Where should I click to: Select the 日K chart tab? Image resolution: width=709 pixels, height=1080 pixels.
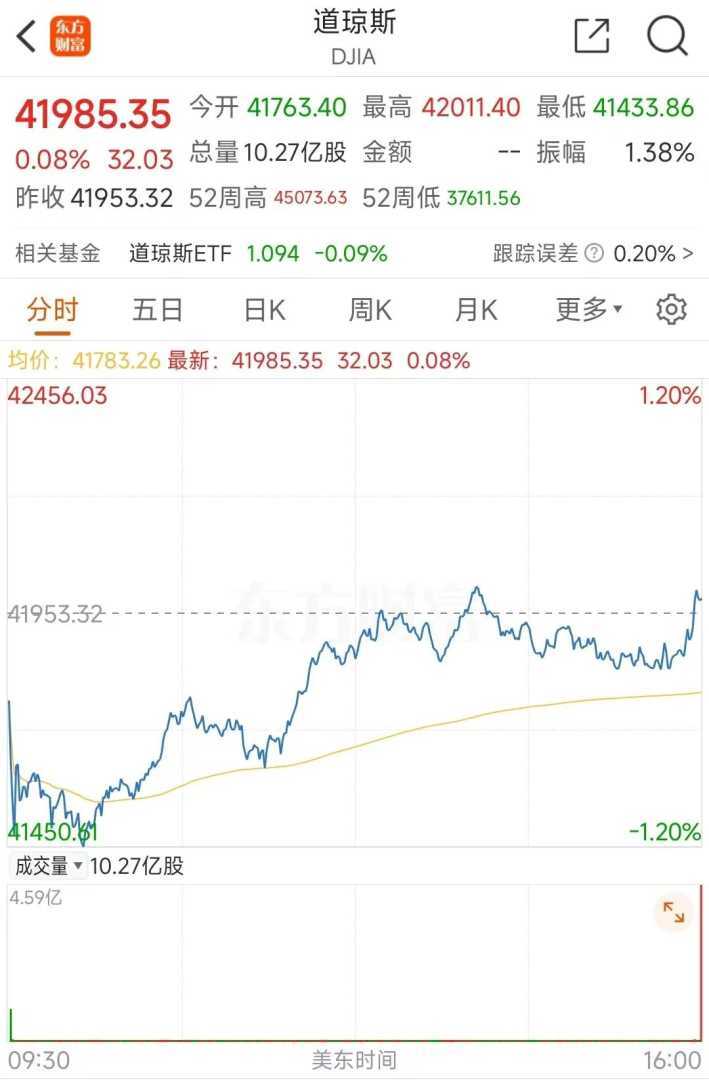click(x=264, y=310)
